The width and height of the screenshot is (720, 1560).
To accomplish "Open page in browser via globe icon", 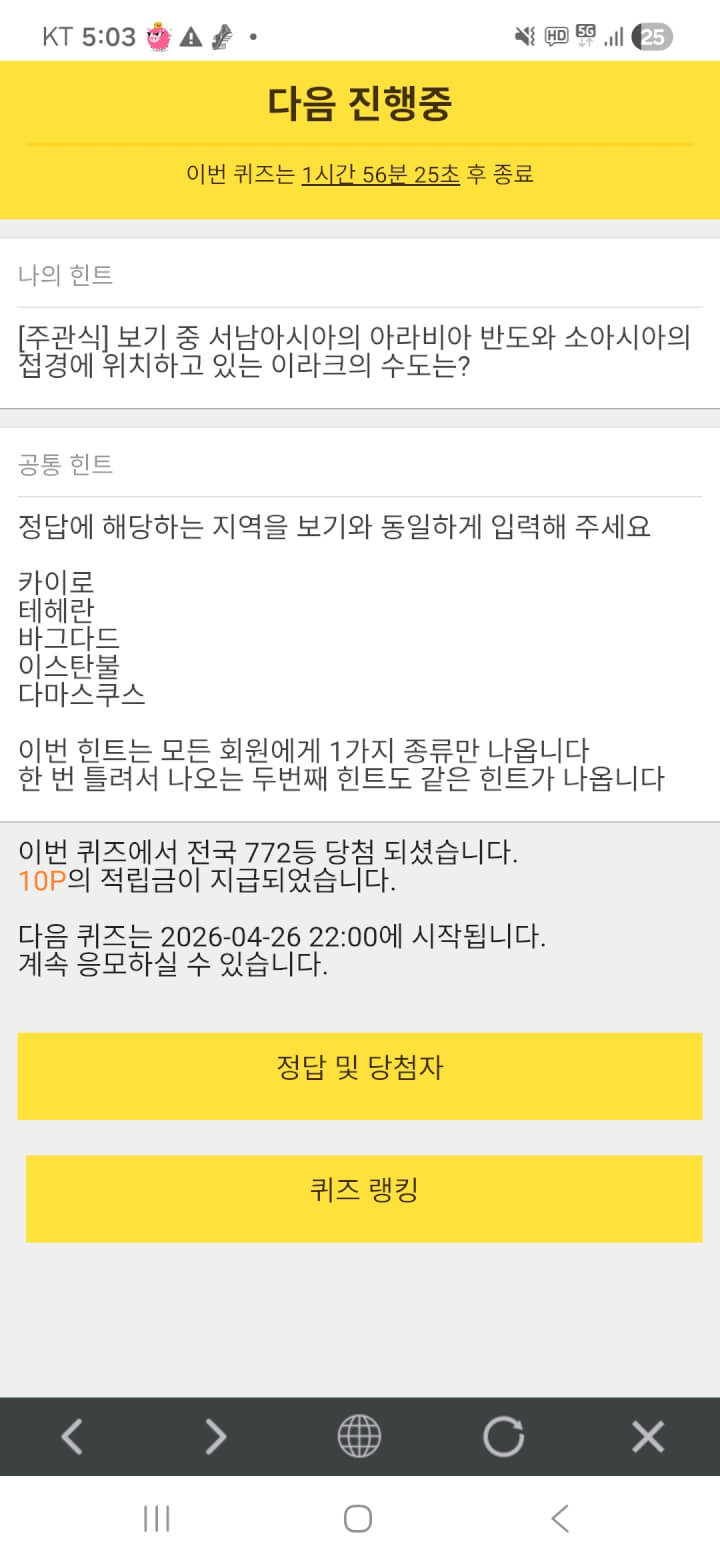I will click(x=359, y=1436).
